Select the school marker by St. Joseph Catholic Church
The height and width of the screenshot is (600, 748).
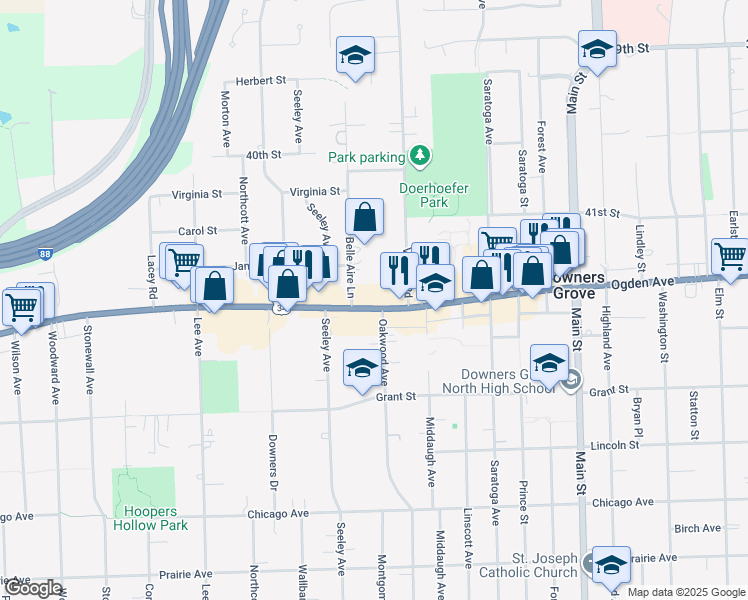click(611, 566)
